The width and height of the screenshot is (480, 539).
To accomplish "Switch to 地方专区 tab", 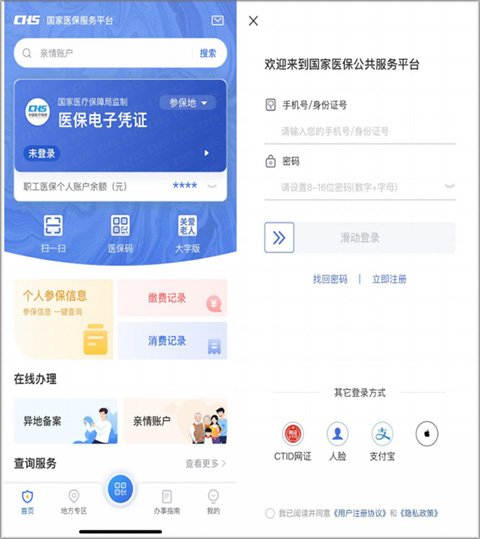I will tap(74, 502).
